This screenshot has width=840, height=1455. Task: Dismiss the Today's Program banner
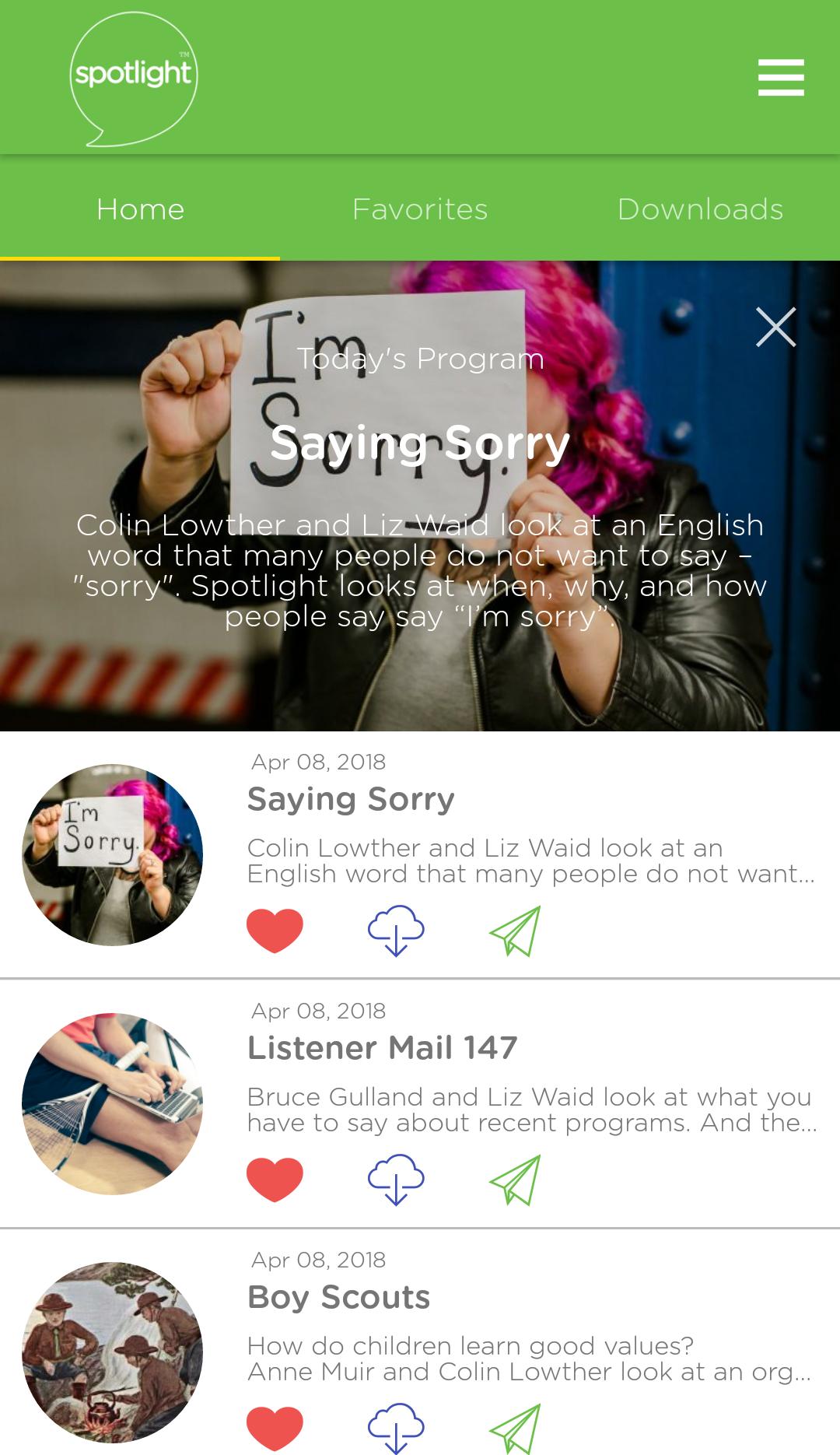click(x=775, y=327)
